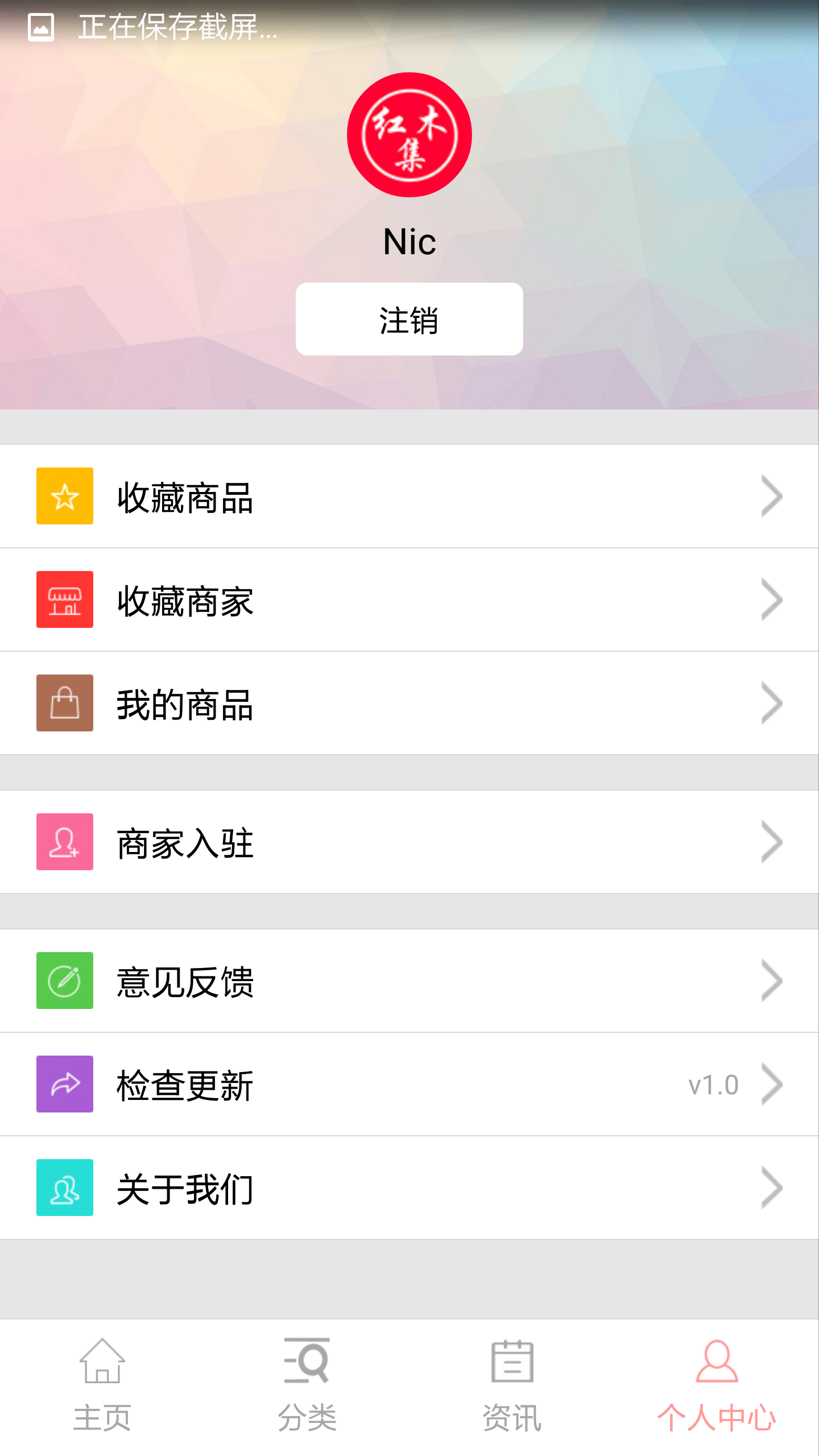
Task: Tap the red 红木集 profile avatar
Action: [409, 135]
